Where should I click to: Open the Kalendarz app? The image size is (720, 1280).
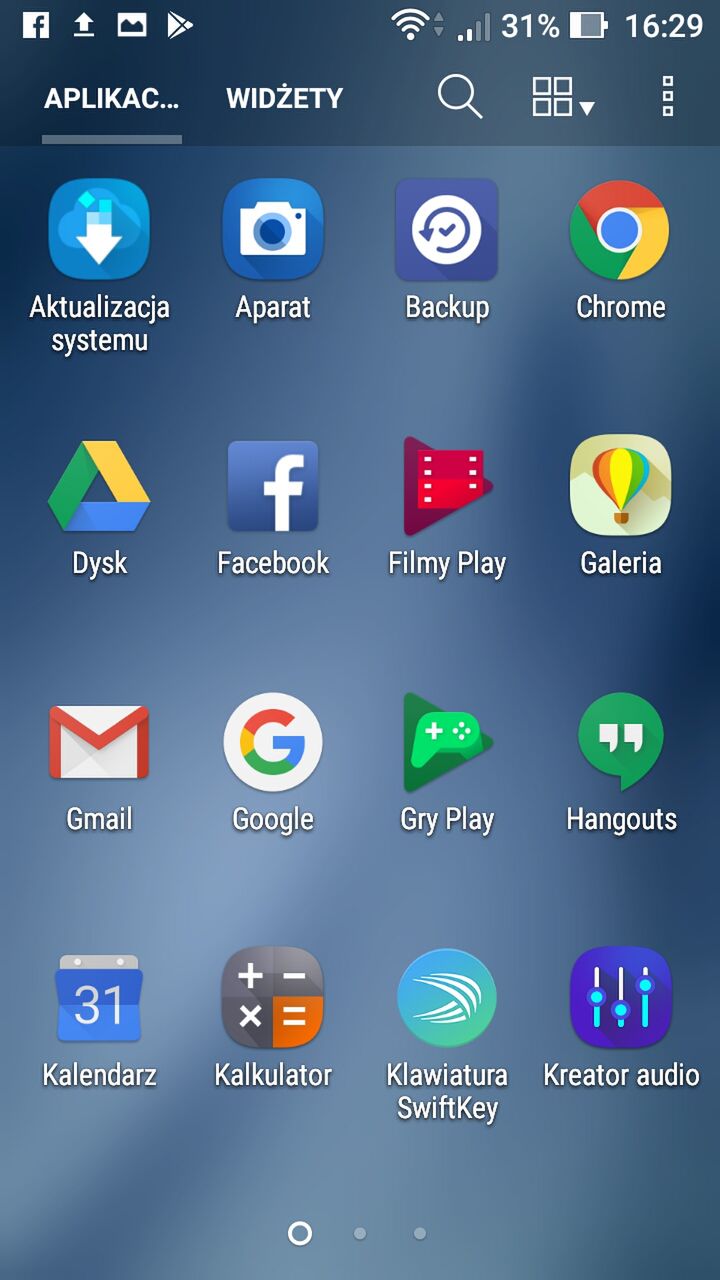click(x=99, y=999)
